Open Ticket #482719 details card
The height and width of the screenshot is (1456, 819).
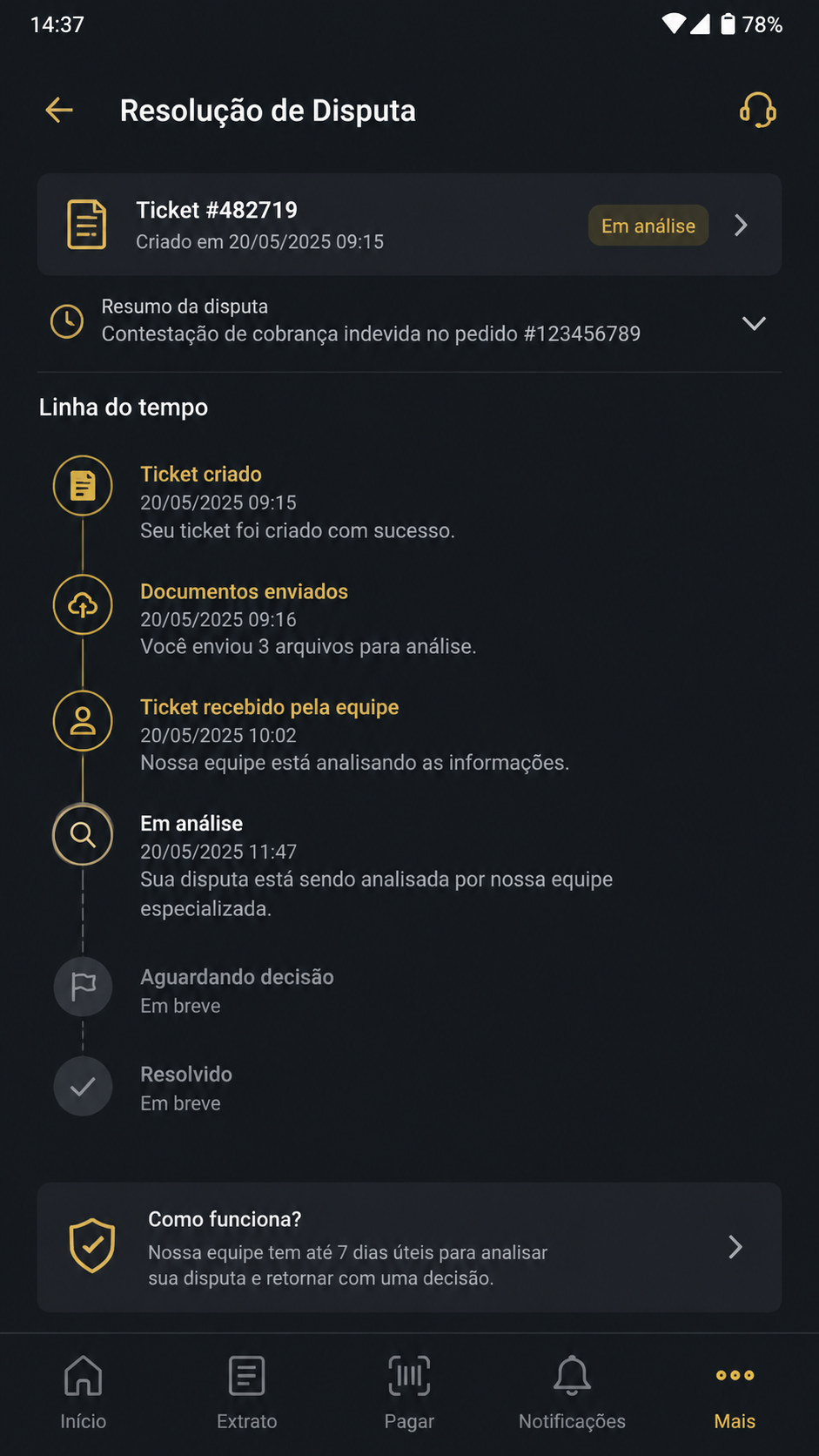[409, 225]
